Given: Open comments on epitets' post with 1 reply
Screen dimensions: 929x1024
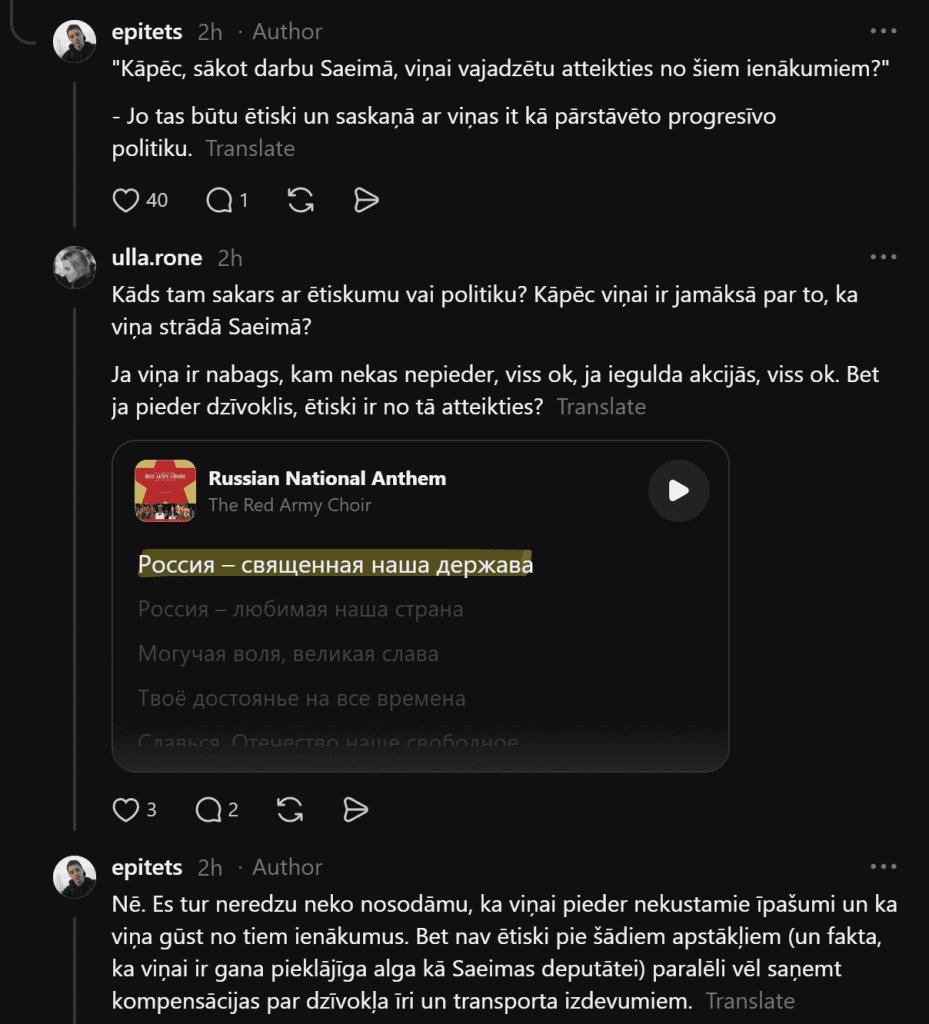Looking at the screenshot, I should pyautogui.click(x=219, y=200).
